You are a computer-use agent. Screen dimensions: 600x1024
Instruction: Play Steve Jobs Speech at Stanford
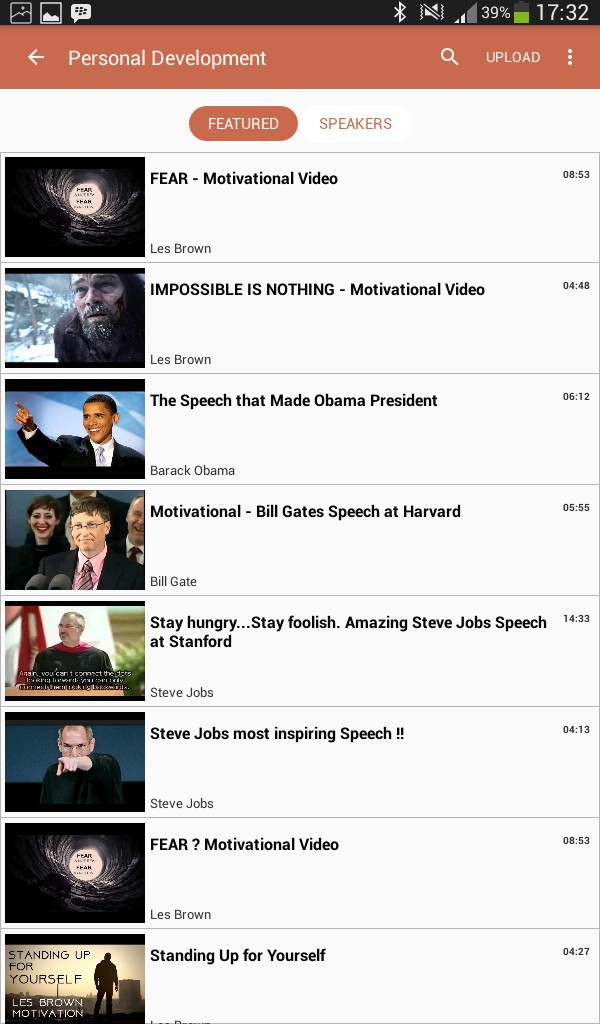pos(300,652)
